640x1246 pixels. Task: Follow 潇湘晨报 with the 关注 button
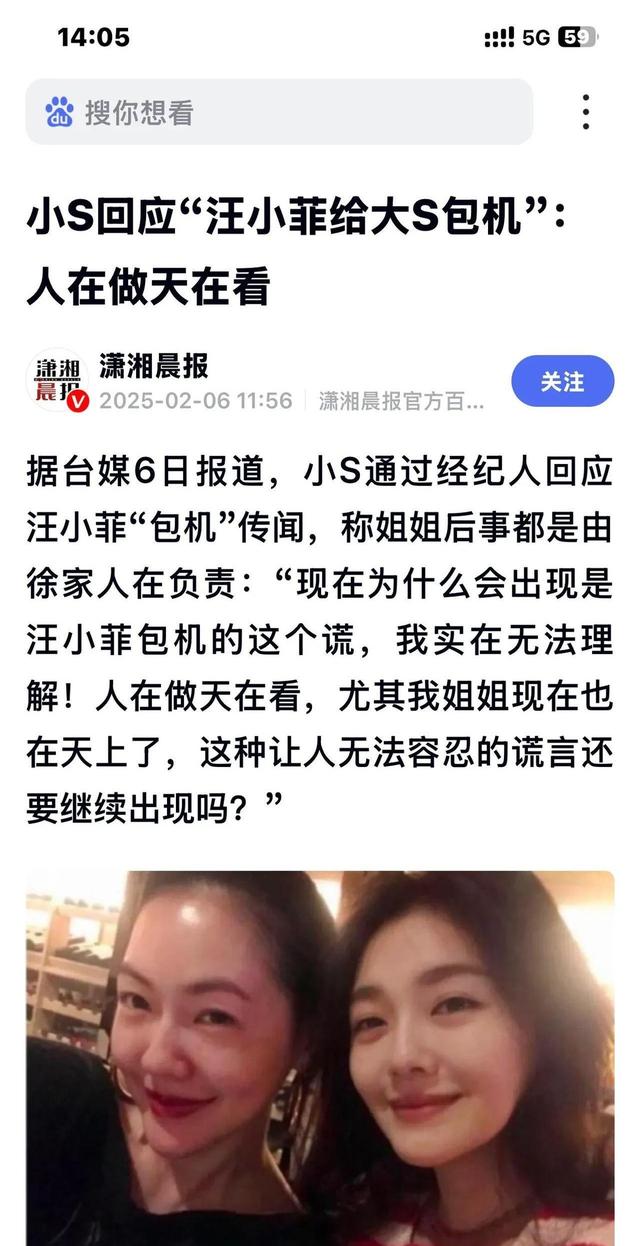pyautogui.click(x=562, y=382)
